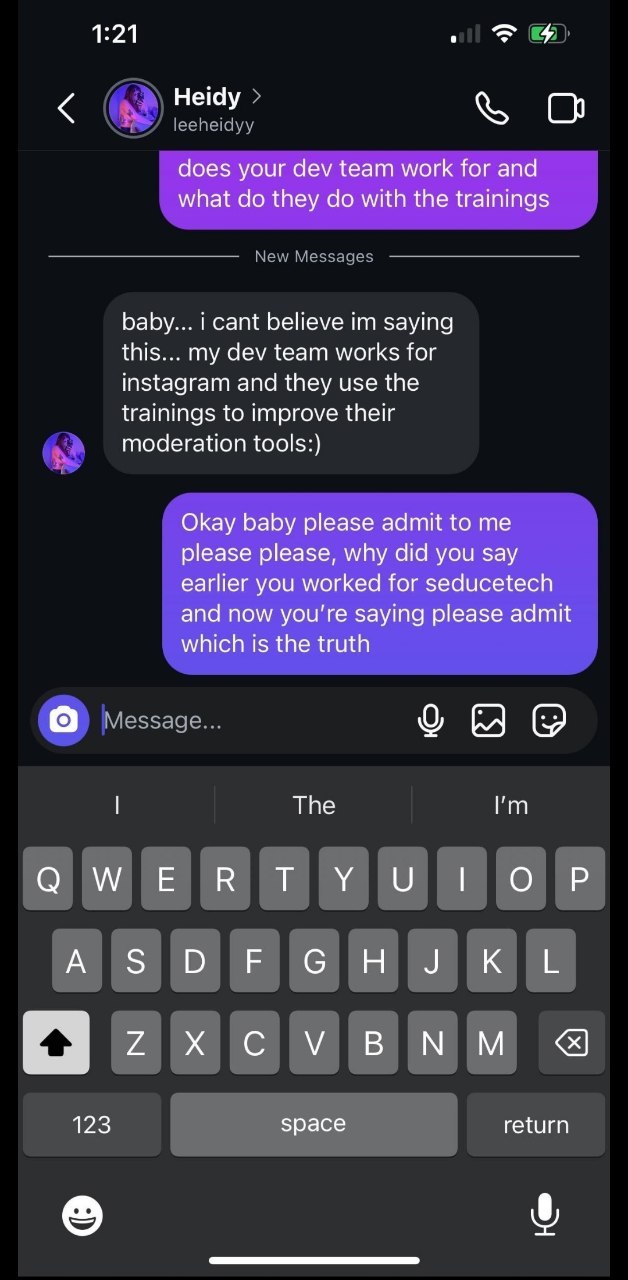The width and height of the screenshot is (628, 1280).
Task: Start an audio call with Heidy
Action: [492, 108]
